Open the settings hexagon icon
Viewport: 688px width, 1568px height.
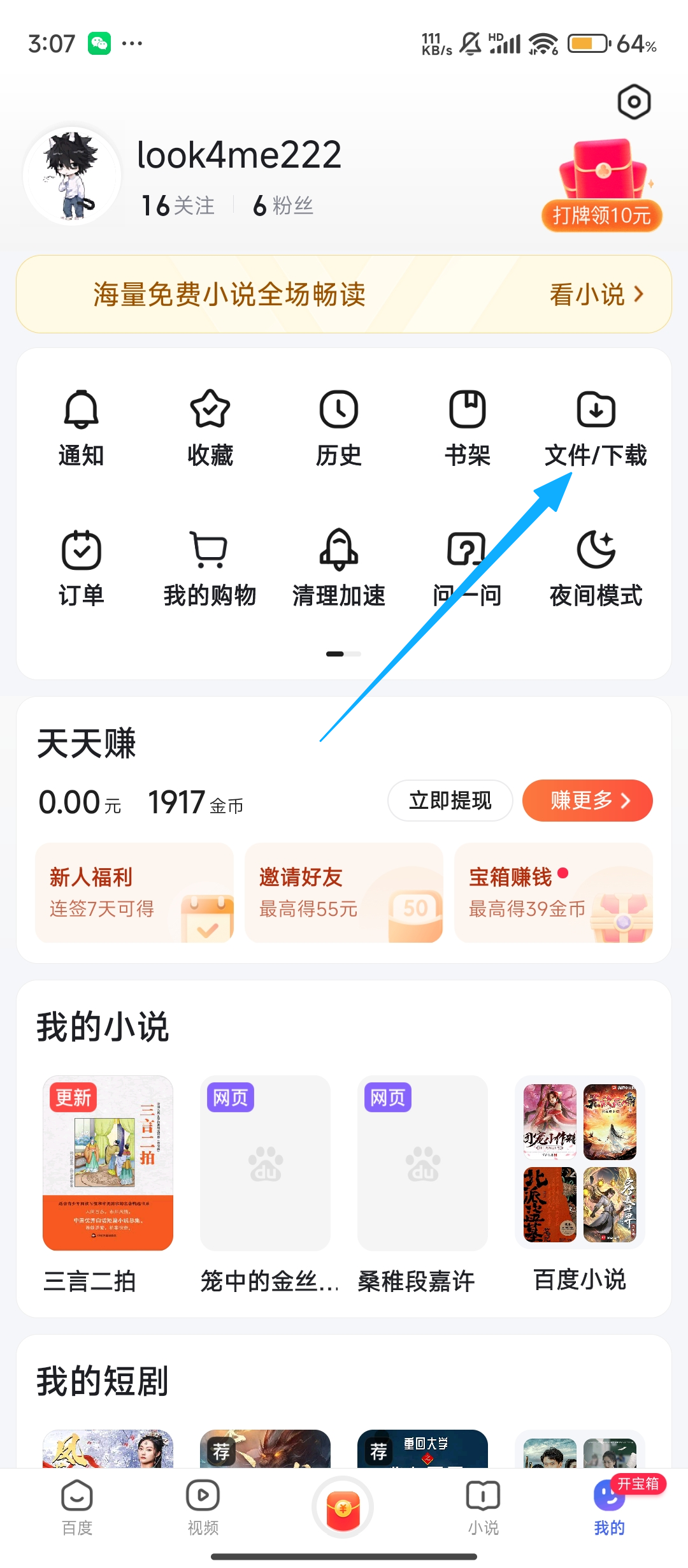click(x=634, y=102)
